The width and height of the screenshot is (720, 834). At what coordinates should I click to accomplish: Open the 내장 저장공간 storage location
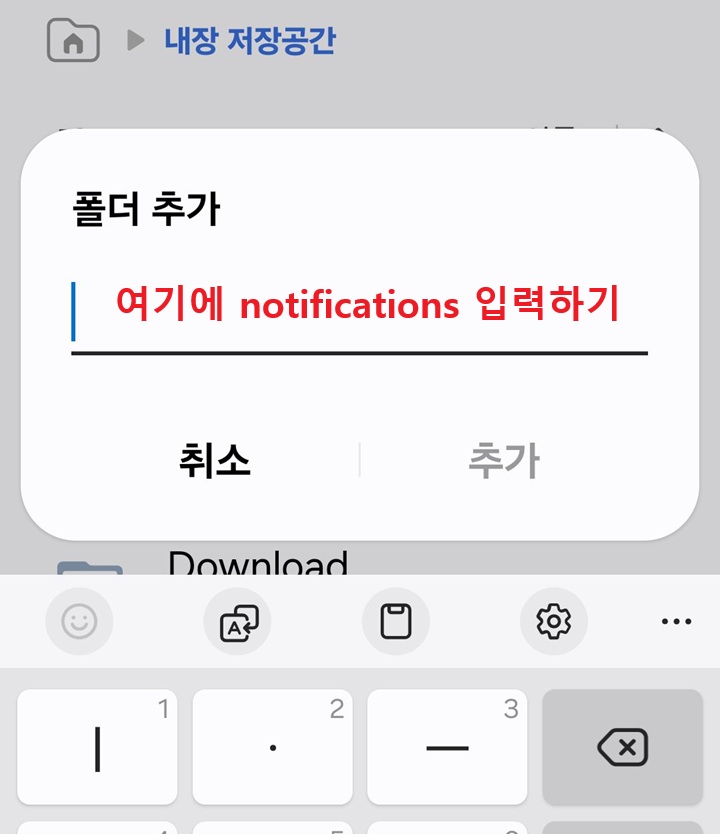(x=248, y=40)
